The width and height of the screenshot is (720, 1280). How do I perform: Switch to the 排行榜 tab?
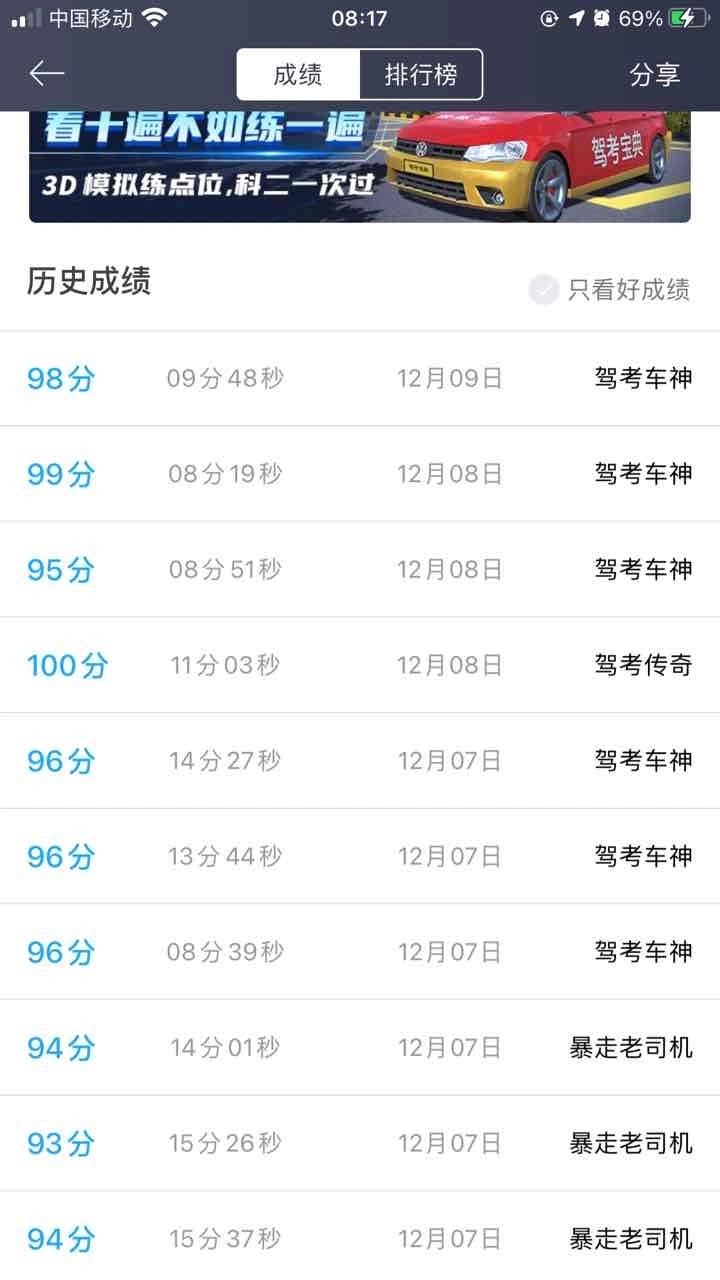421,74
